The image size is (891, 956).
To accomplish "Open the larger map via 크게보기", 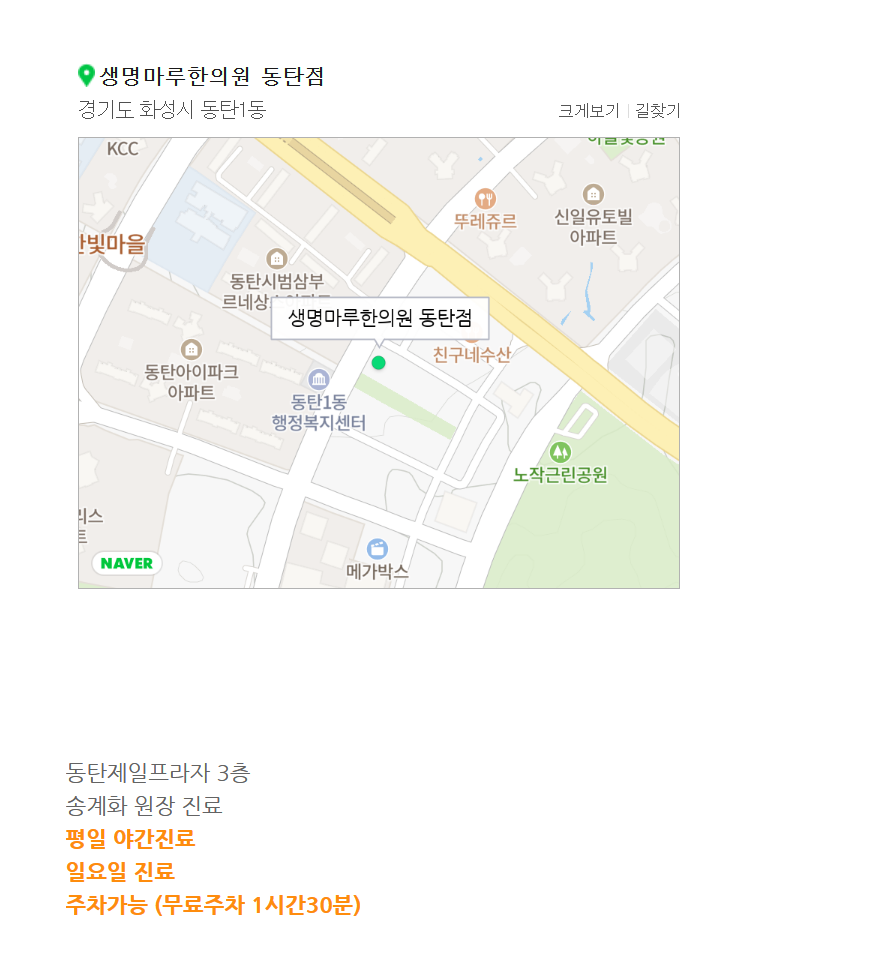I will click(588, 111).
